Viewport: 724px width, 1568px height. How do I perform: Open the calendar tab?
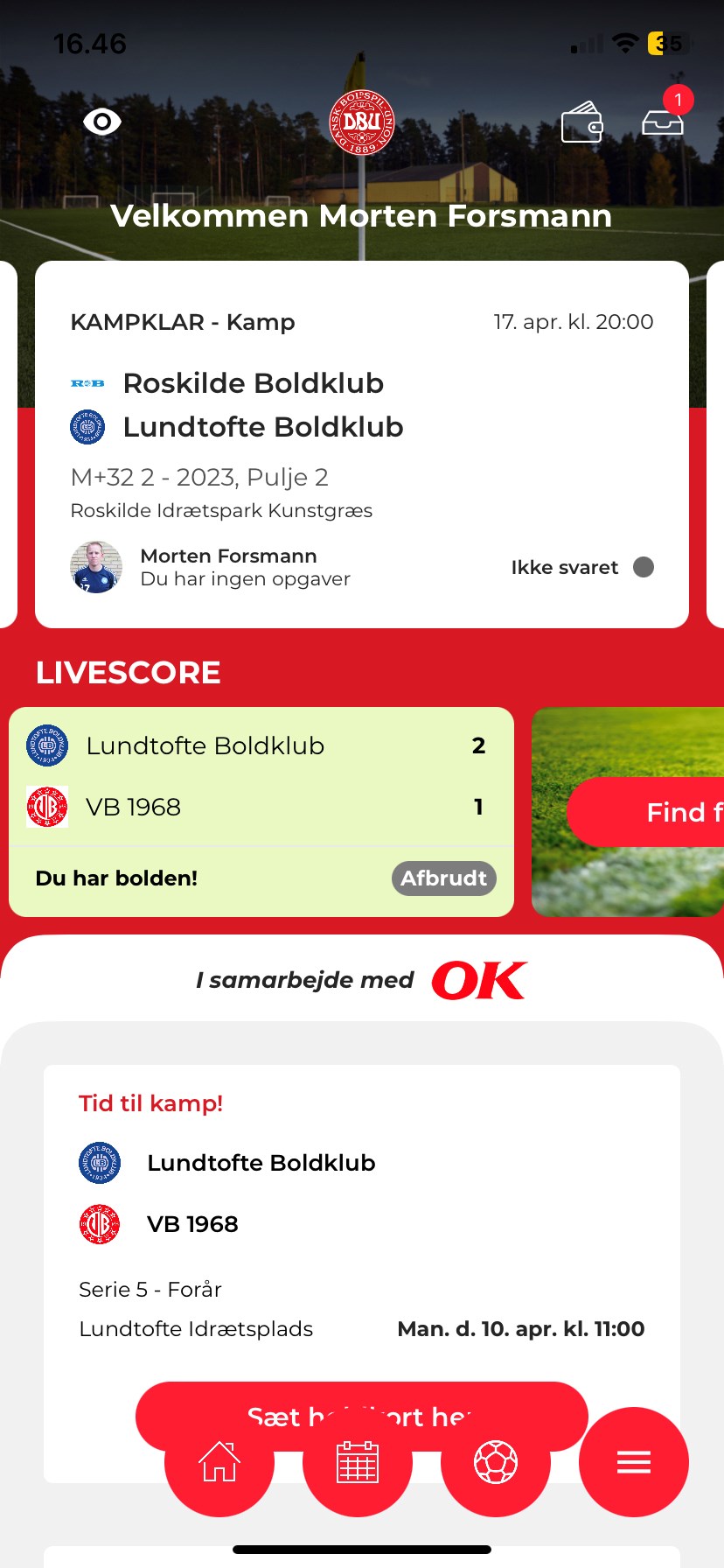pyautogui.click(x=358, y=1461)
